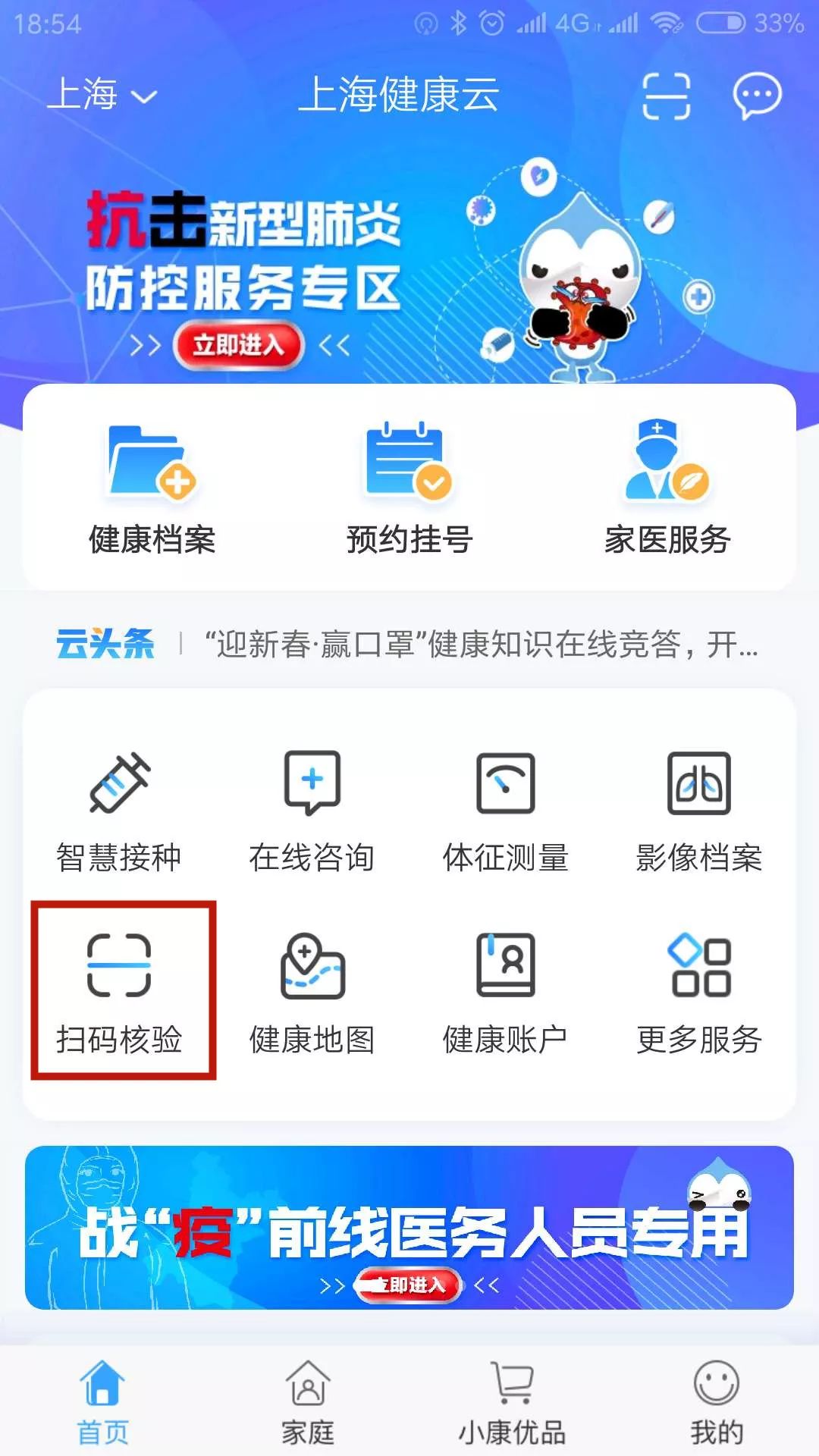The width and height of the screenshot is (819, 1456).
Task: Select 家医服务 family doctor service
Action: tap(666, 485)
